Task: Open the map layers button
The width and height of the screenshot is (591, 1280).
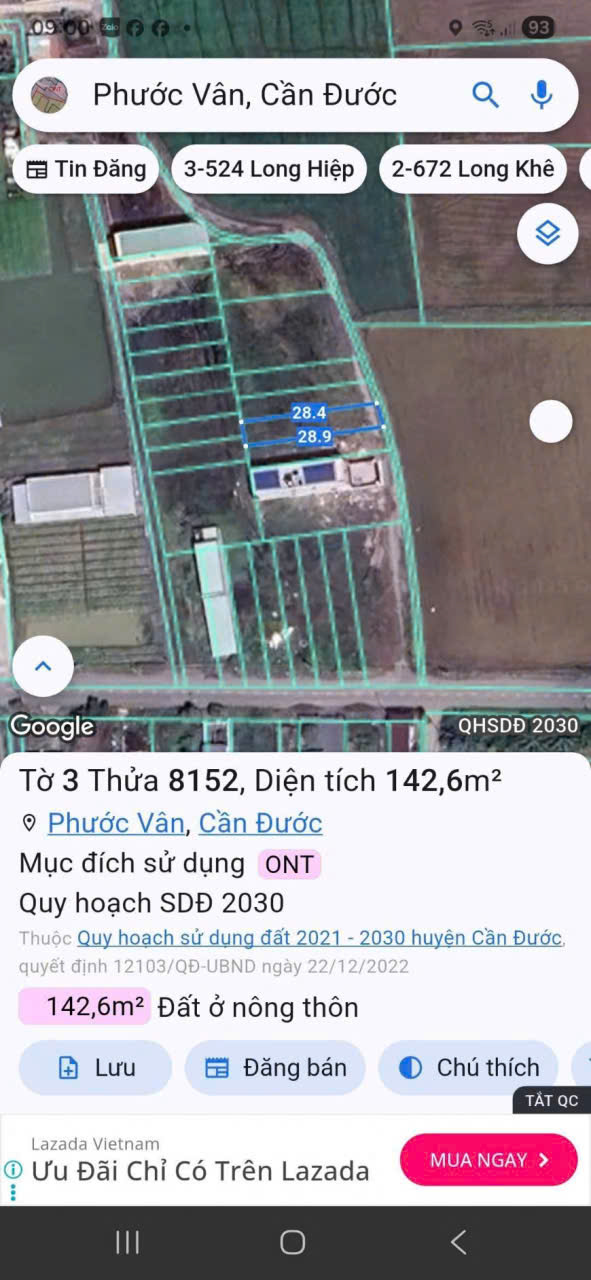Action: coord(548,234)
